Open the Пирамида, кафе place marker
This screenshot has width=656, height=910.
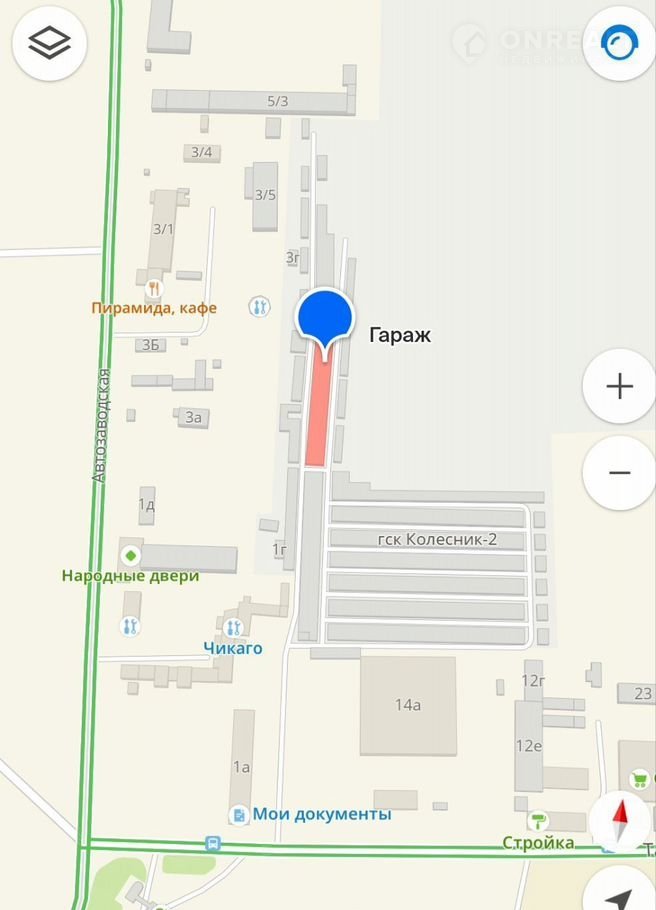coord(153,290)
